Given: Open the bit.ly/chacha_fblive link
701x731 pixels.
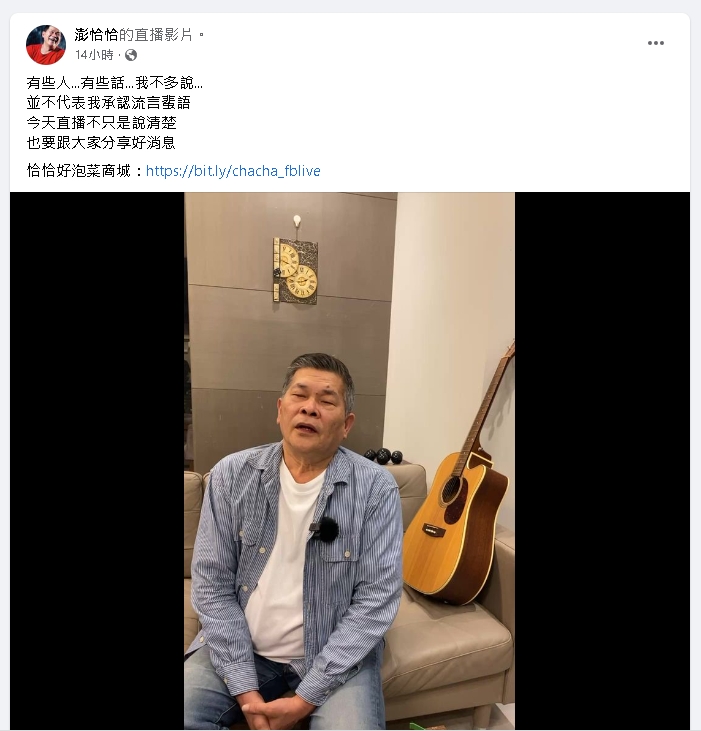Looking at the screenshot, I should (x=233, y=171).
